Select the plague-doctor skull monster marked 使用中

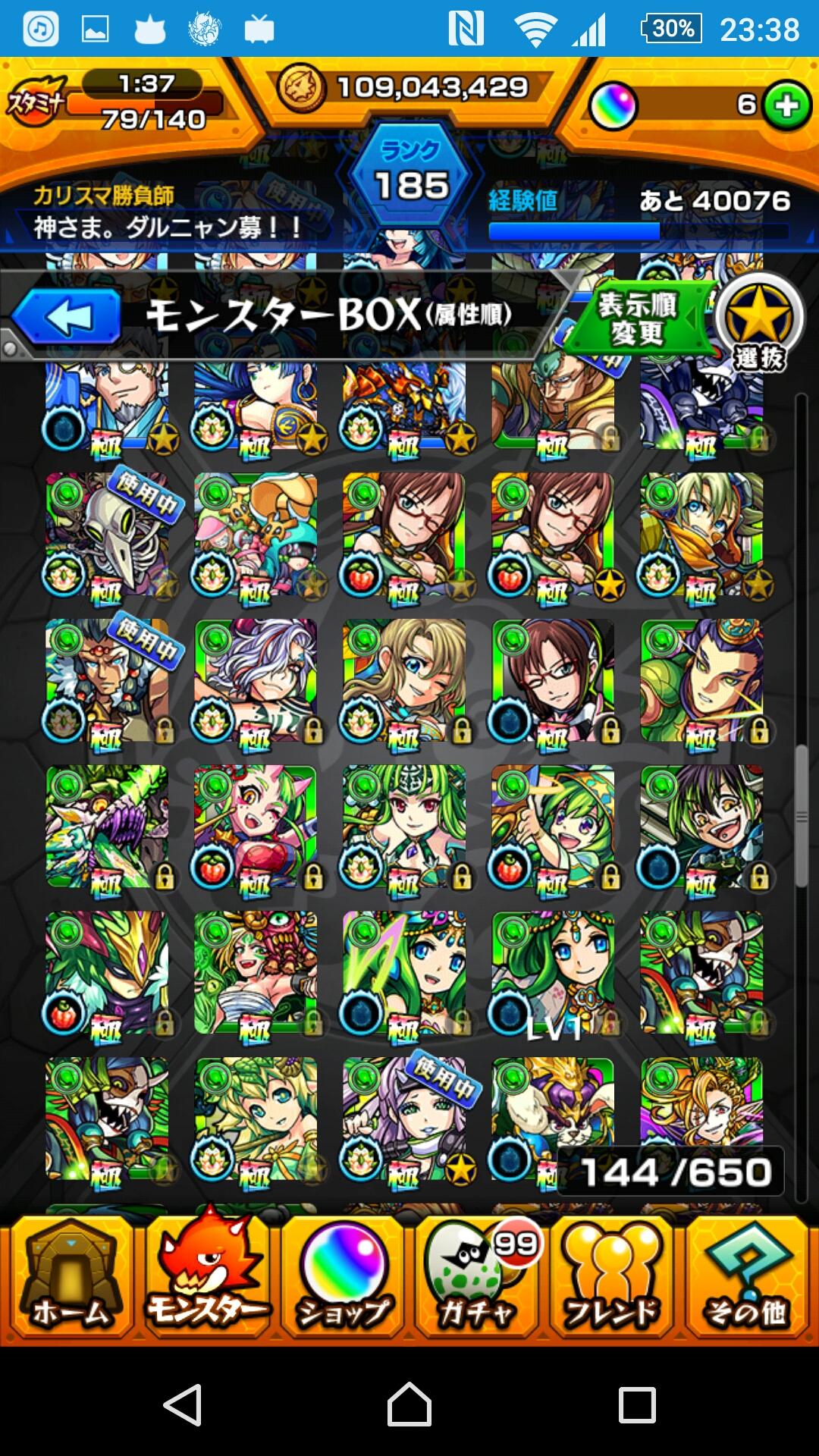point(108,535)
